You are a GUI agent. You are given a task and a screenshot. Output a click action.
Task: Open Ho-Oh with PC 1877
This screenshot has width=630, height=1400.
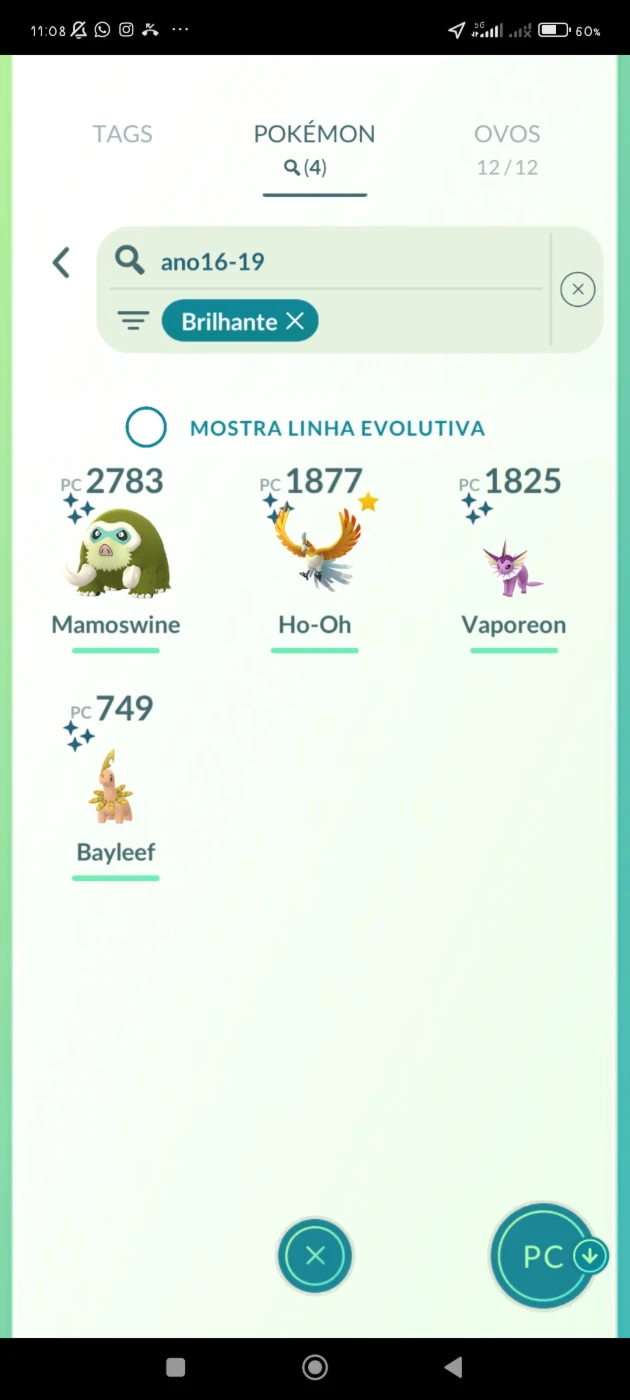click(x=315, y=560)
